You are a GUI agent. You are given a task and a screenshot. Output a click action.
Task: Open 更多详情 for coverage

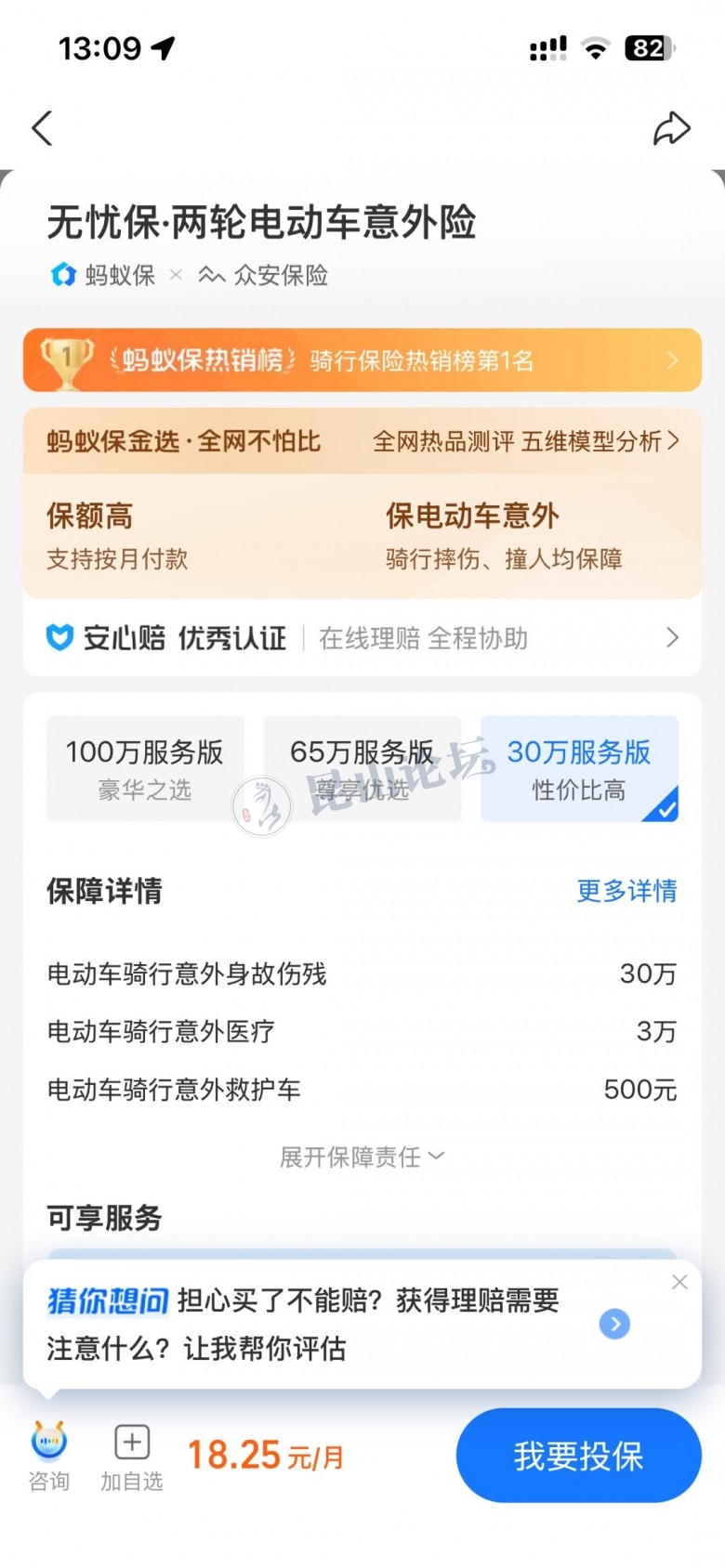click(x=626, y=891)
